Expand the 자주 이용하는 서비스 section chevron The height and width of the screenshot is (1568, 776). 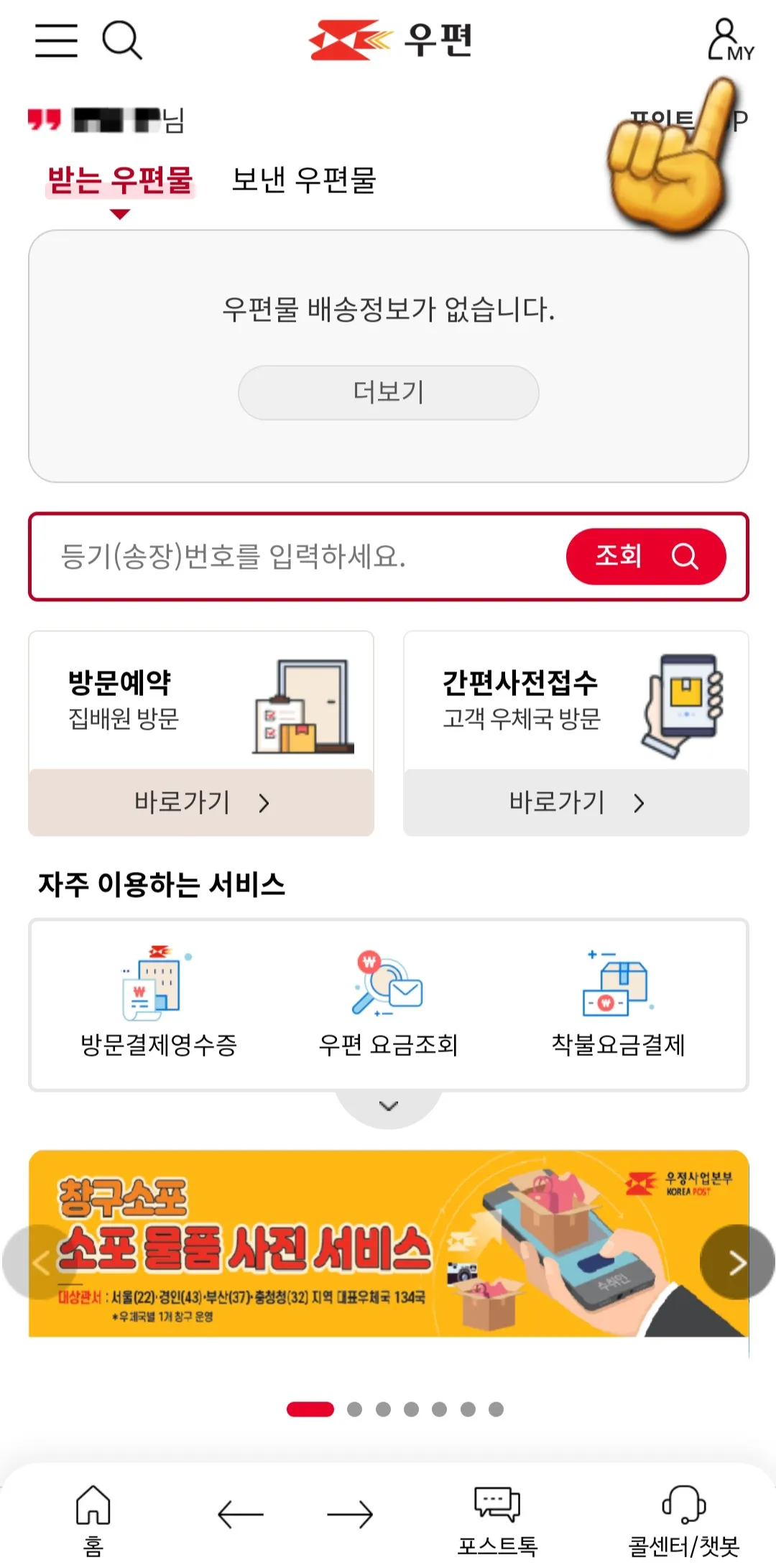[x=387, y=1106]
